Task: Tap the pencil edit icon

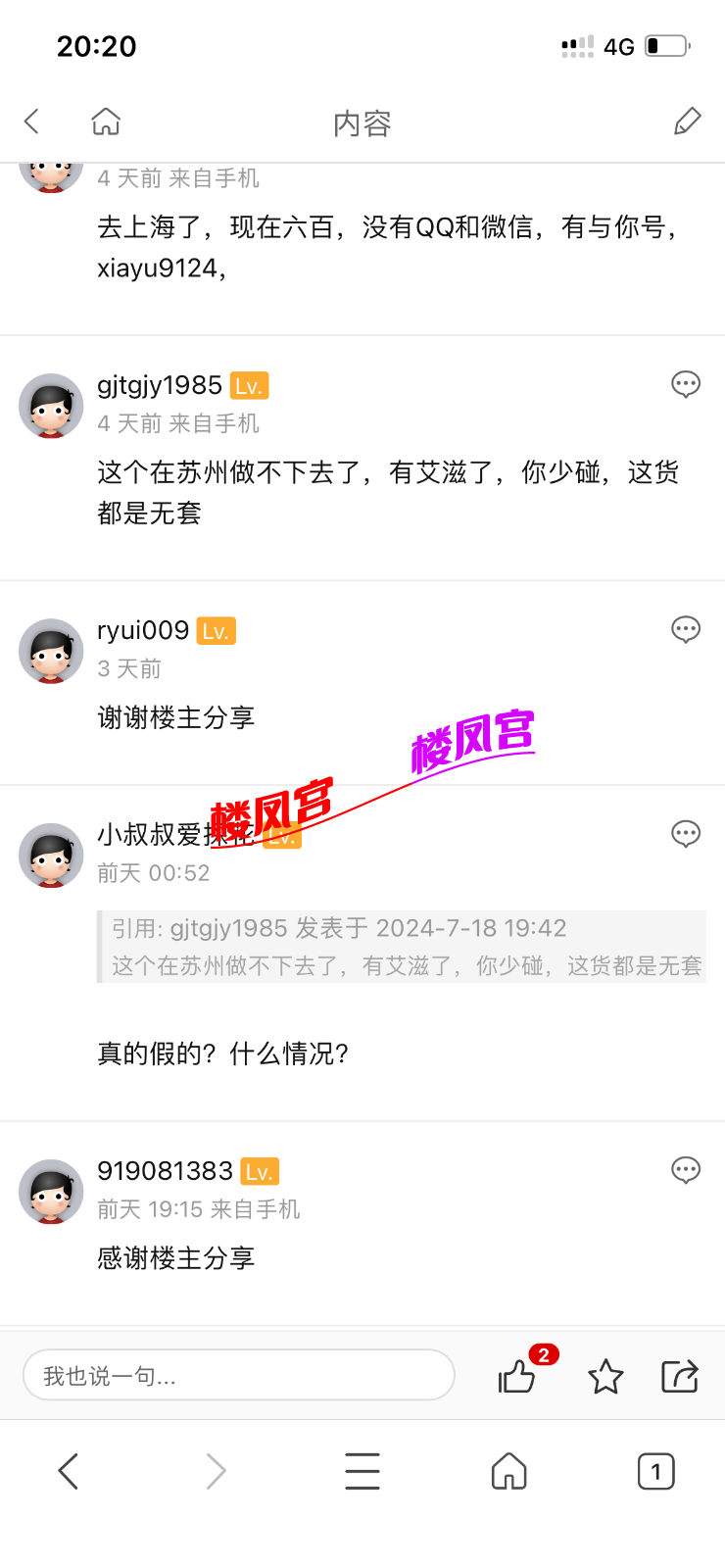Action: (688, 122)
